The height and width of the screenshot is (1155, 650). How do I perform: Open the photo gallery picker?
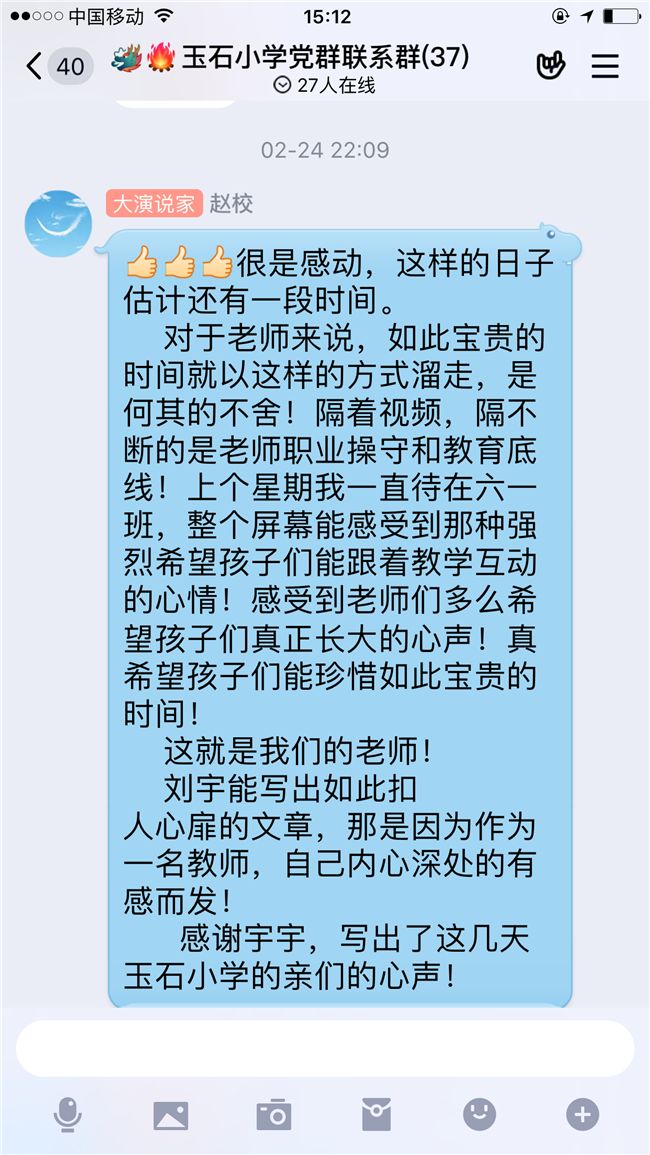click(170, 1113)
